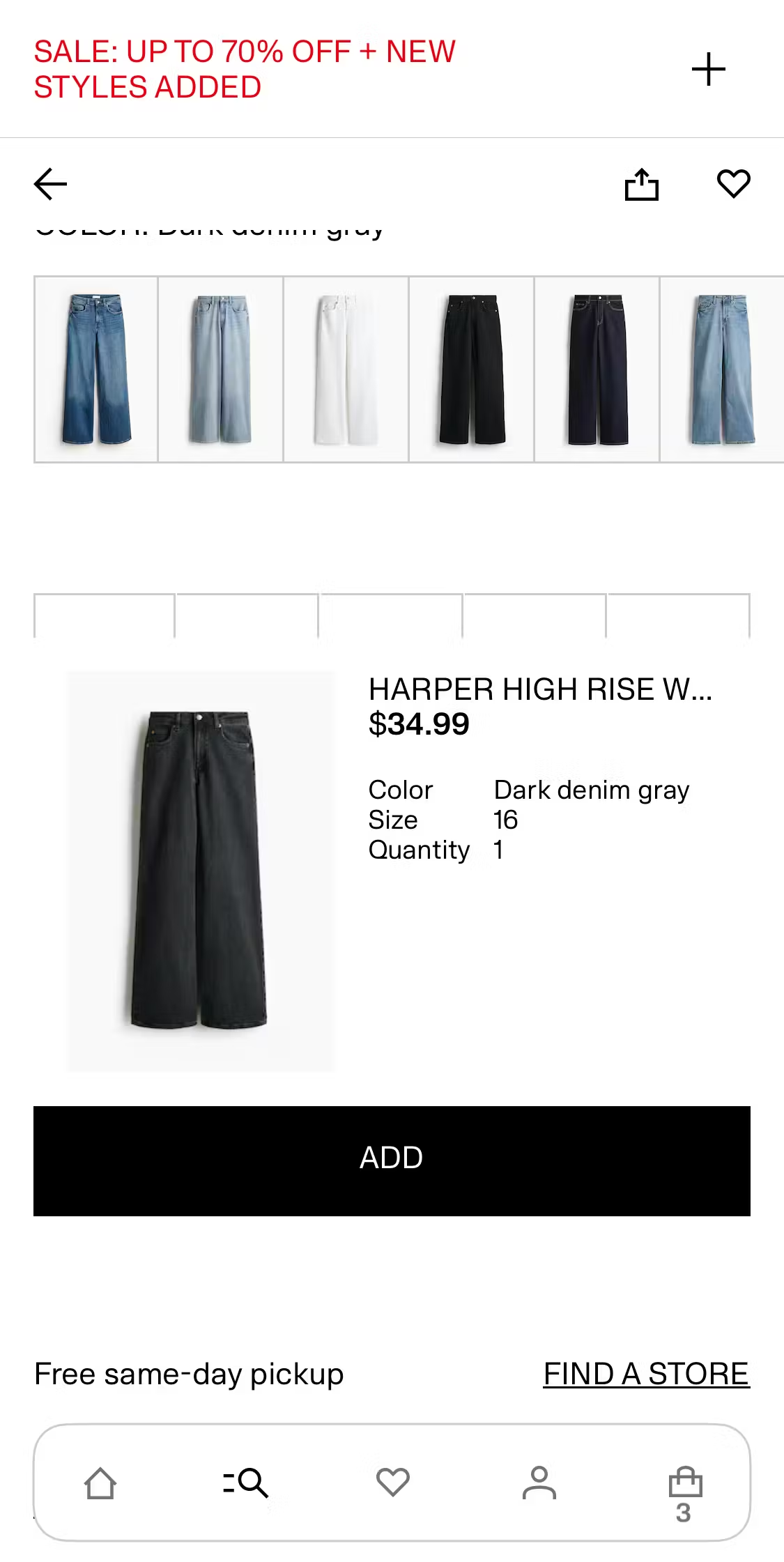Save item with the heart icon at top right
The width and height of the screenshot is (784, 1562).
[733, 184]
